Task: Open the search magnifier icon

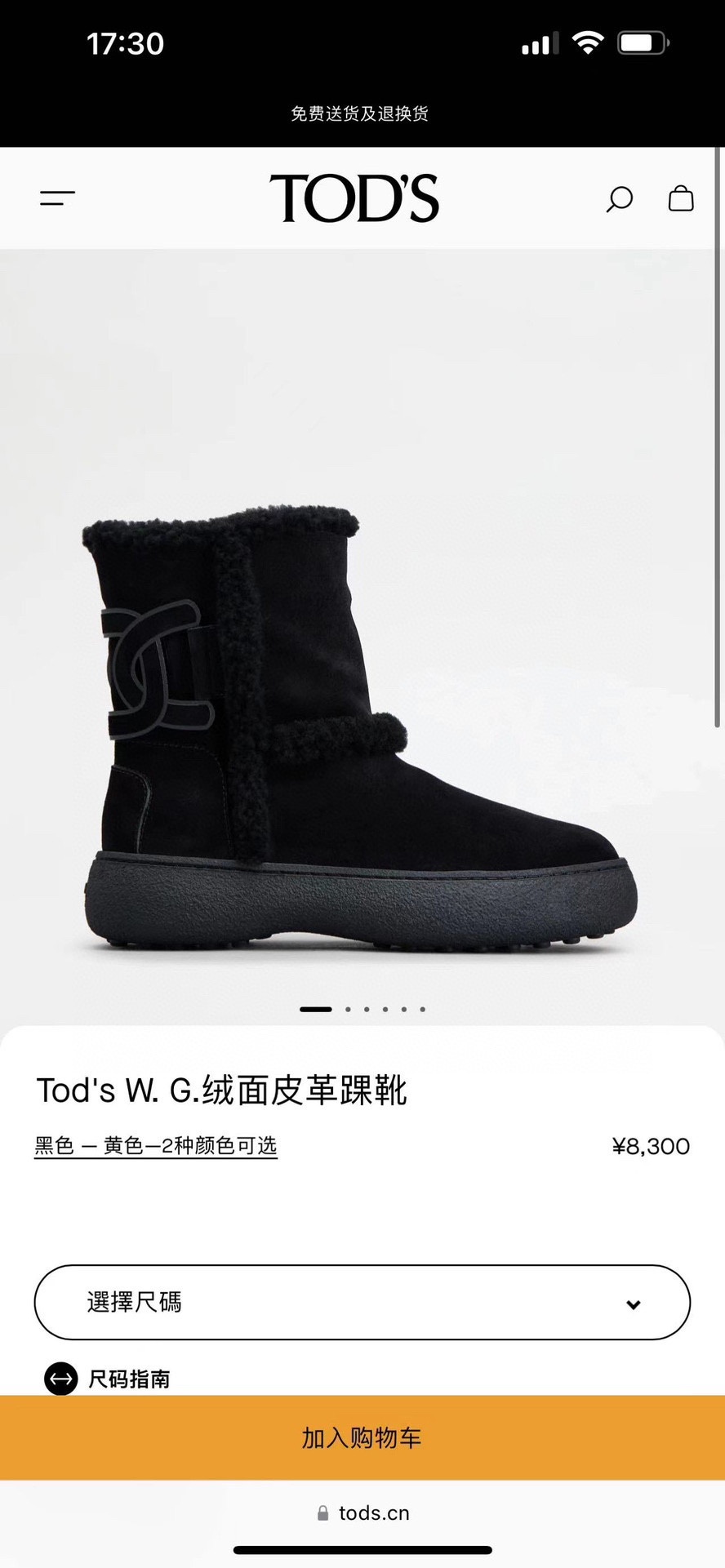Action: [619, 198]
